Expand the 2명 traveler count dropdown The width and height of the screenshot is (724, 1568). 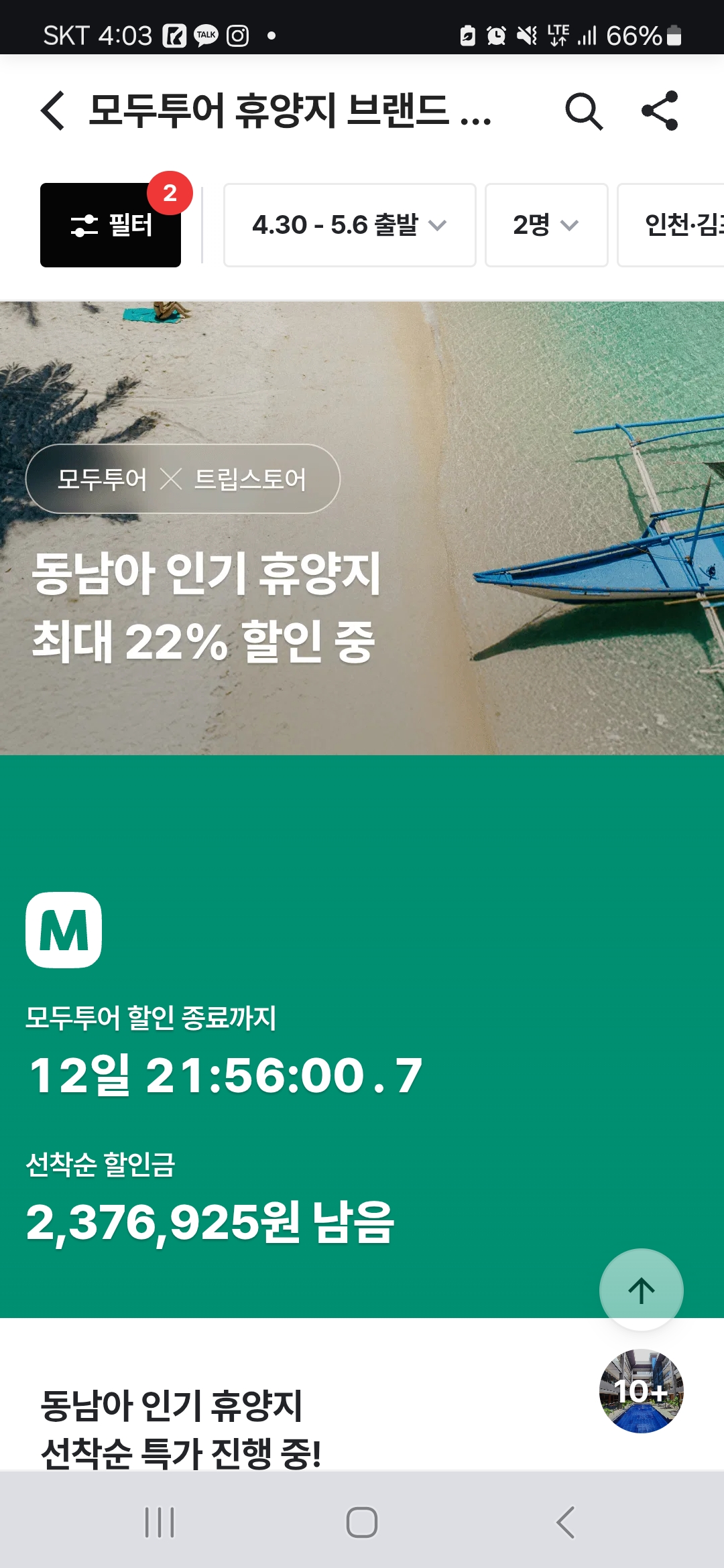click(x=546, y=225)
